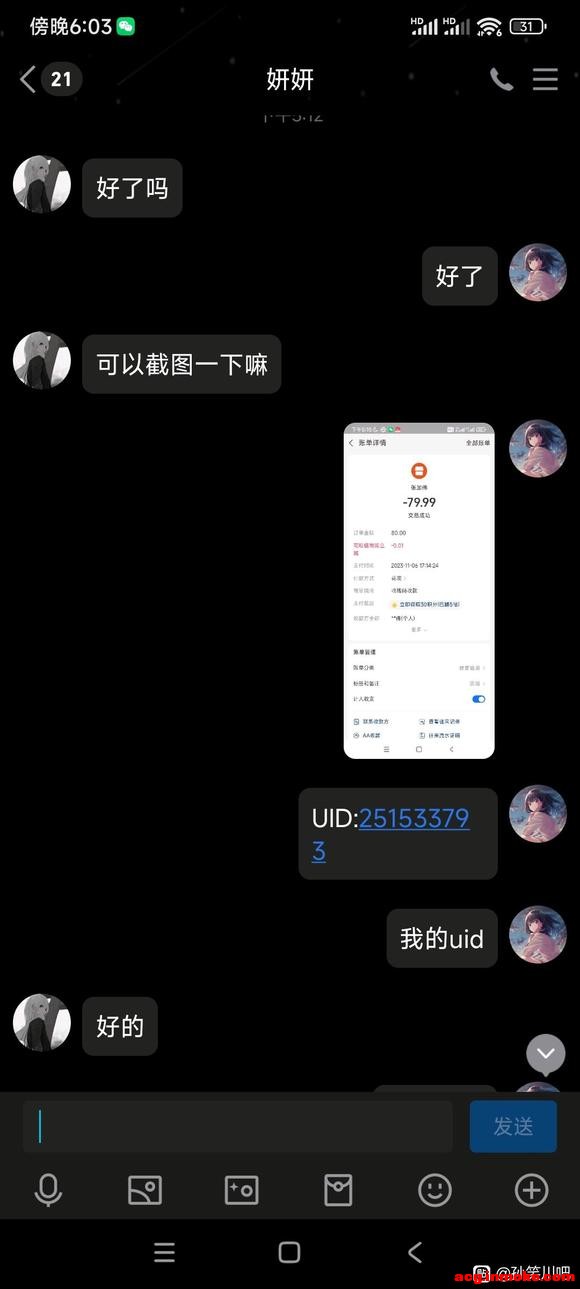Record a voice message with microphone
The height and width of the screenshot is (1289, 580).
[48, 1190]
